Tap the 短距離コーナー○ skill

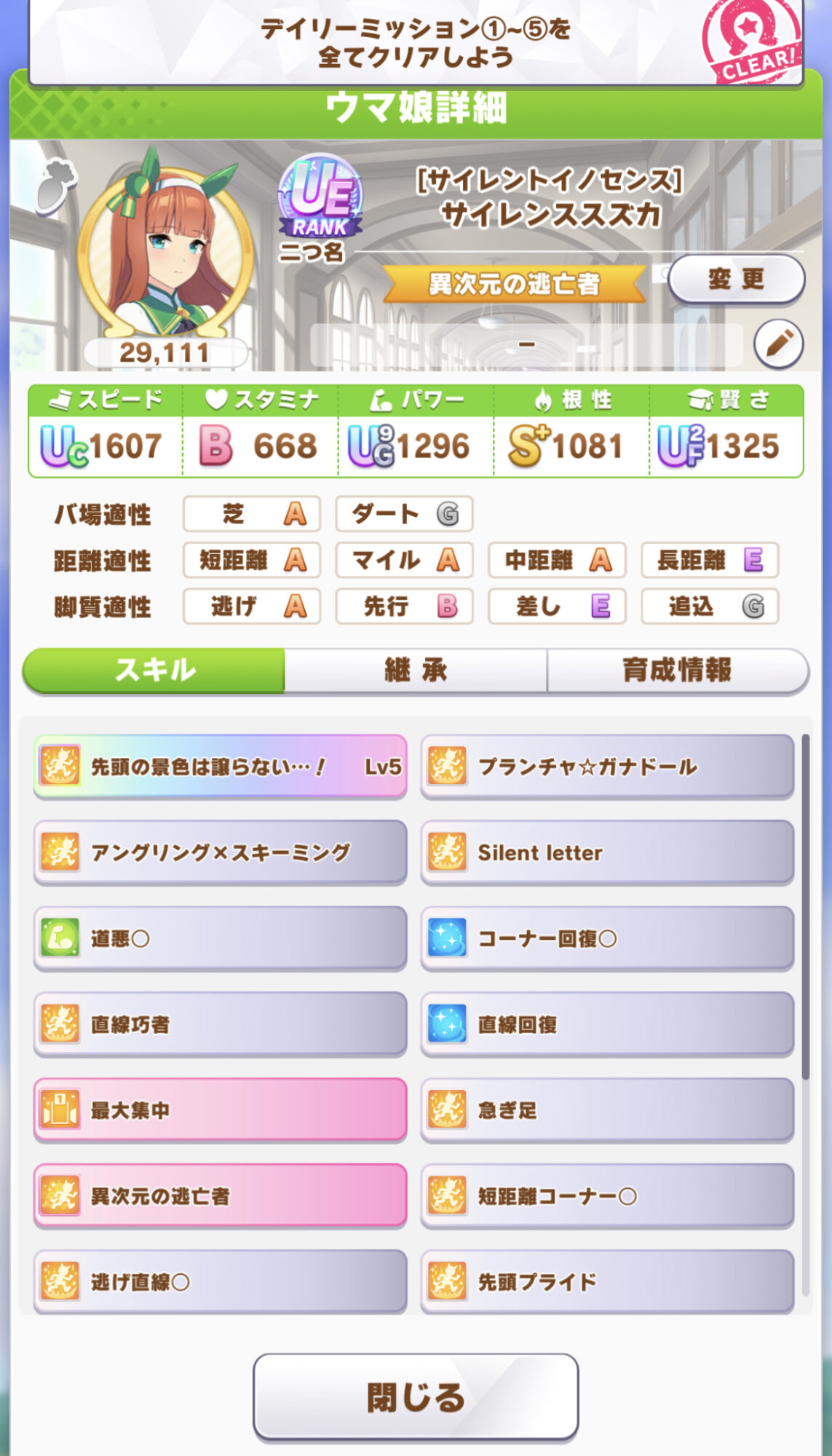(607, 1196)
